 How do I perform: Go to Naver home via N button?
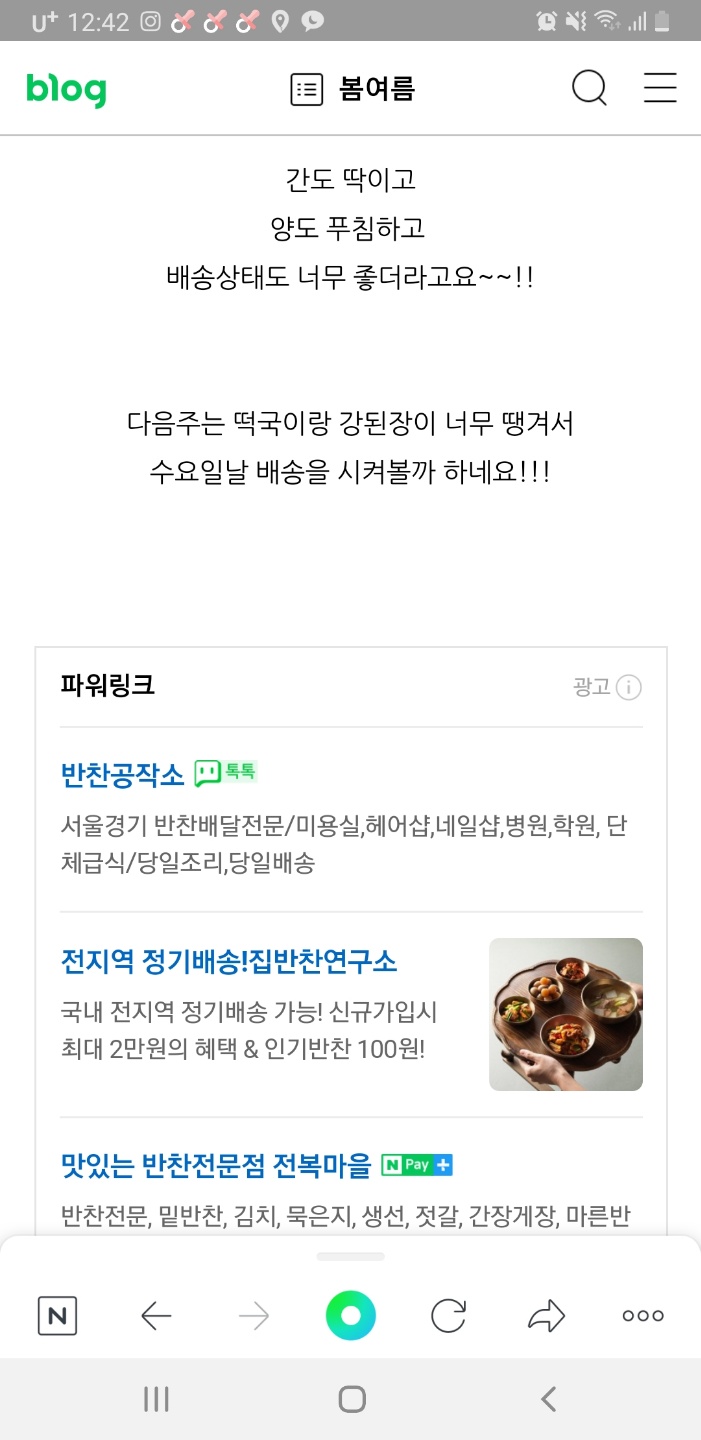pos(57,1316)
